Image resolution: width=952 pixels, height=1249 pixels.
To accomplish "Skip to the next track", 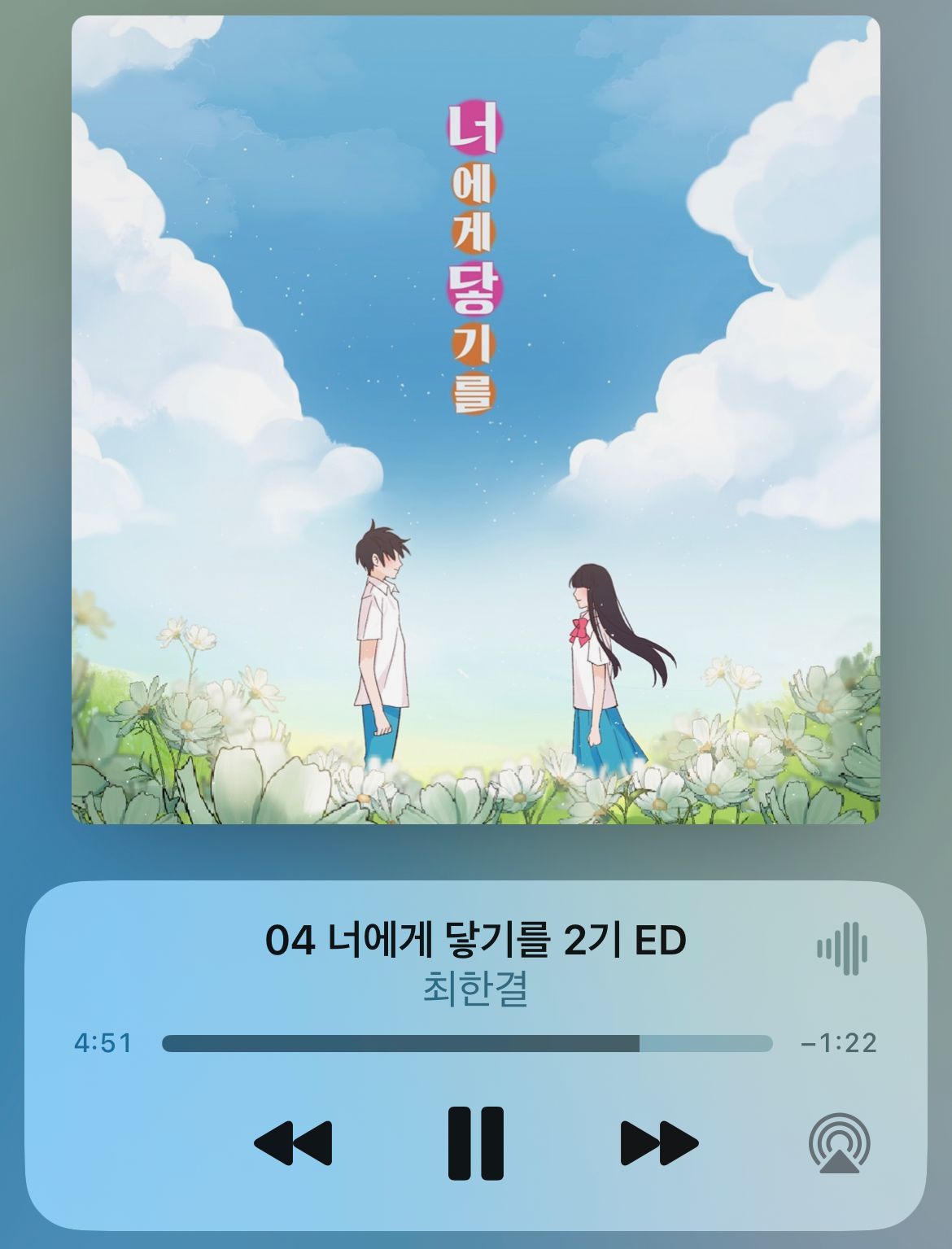I will 658,1142.
